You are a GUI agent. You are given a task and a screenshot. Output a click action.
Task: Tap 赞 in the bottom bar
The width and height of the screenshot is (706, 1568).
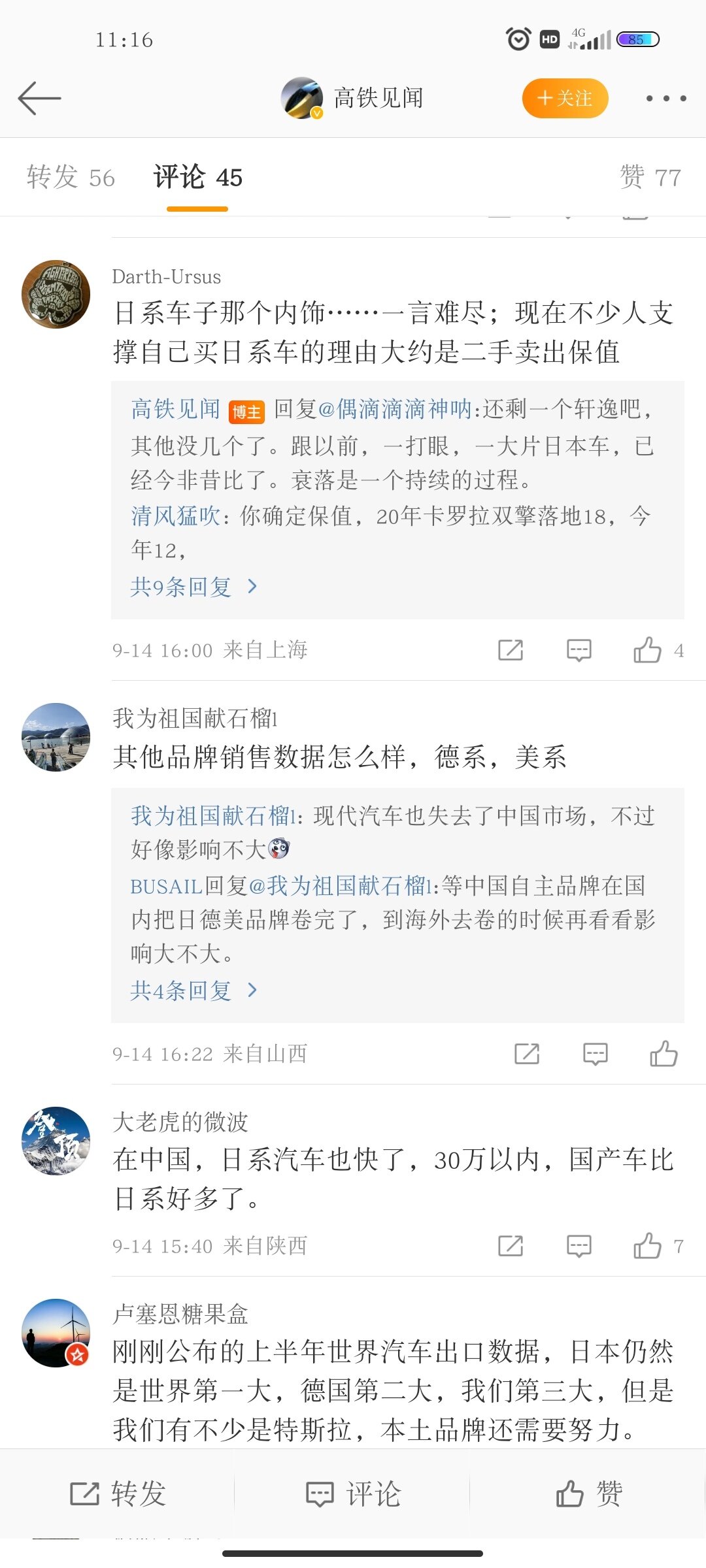[588, 1494]
